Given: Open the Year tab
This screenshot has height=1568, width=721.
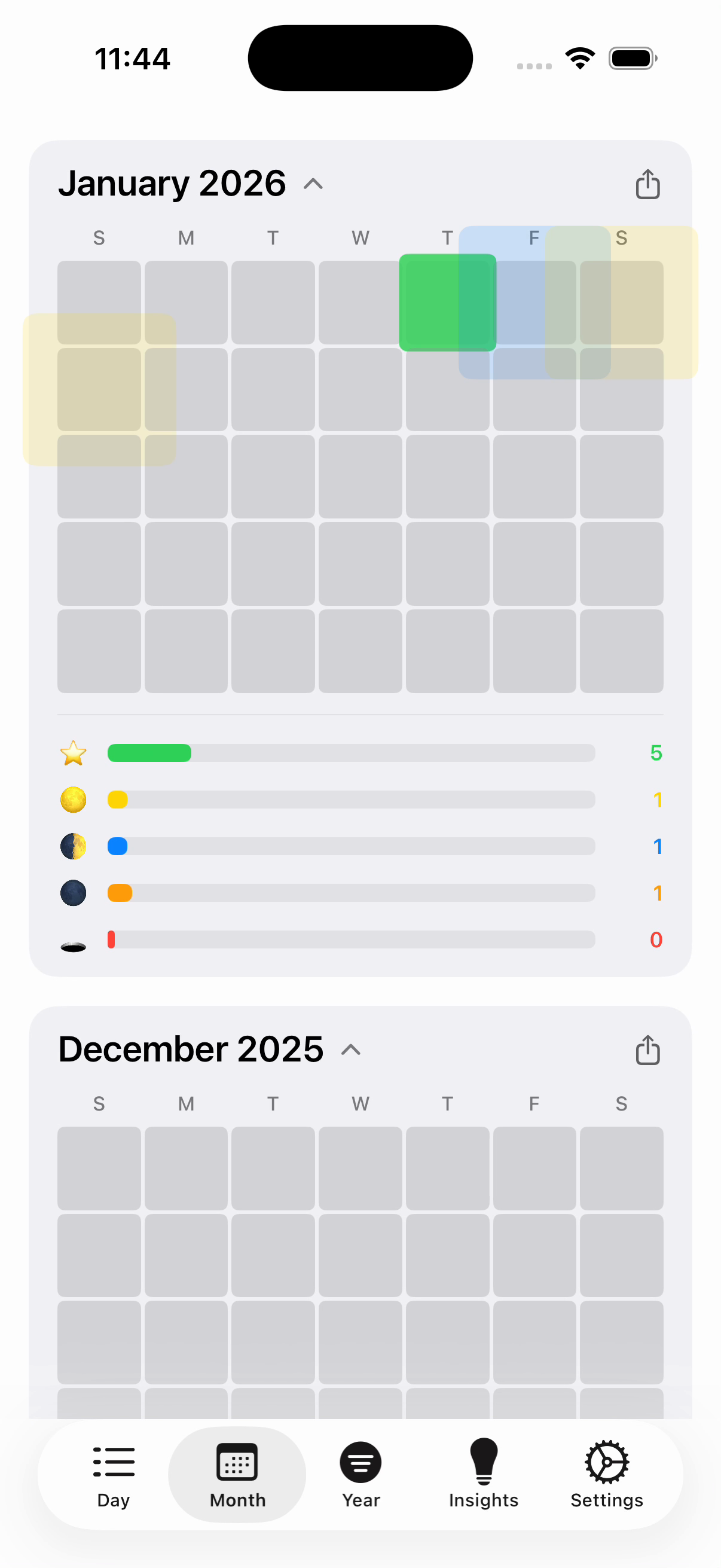Looking at the screenshot, I should (x=361, y=1474).
